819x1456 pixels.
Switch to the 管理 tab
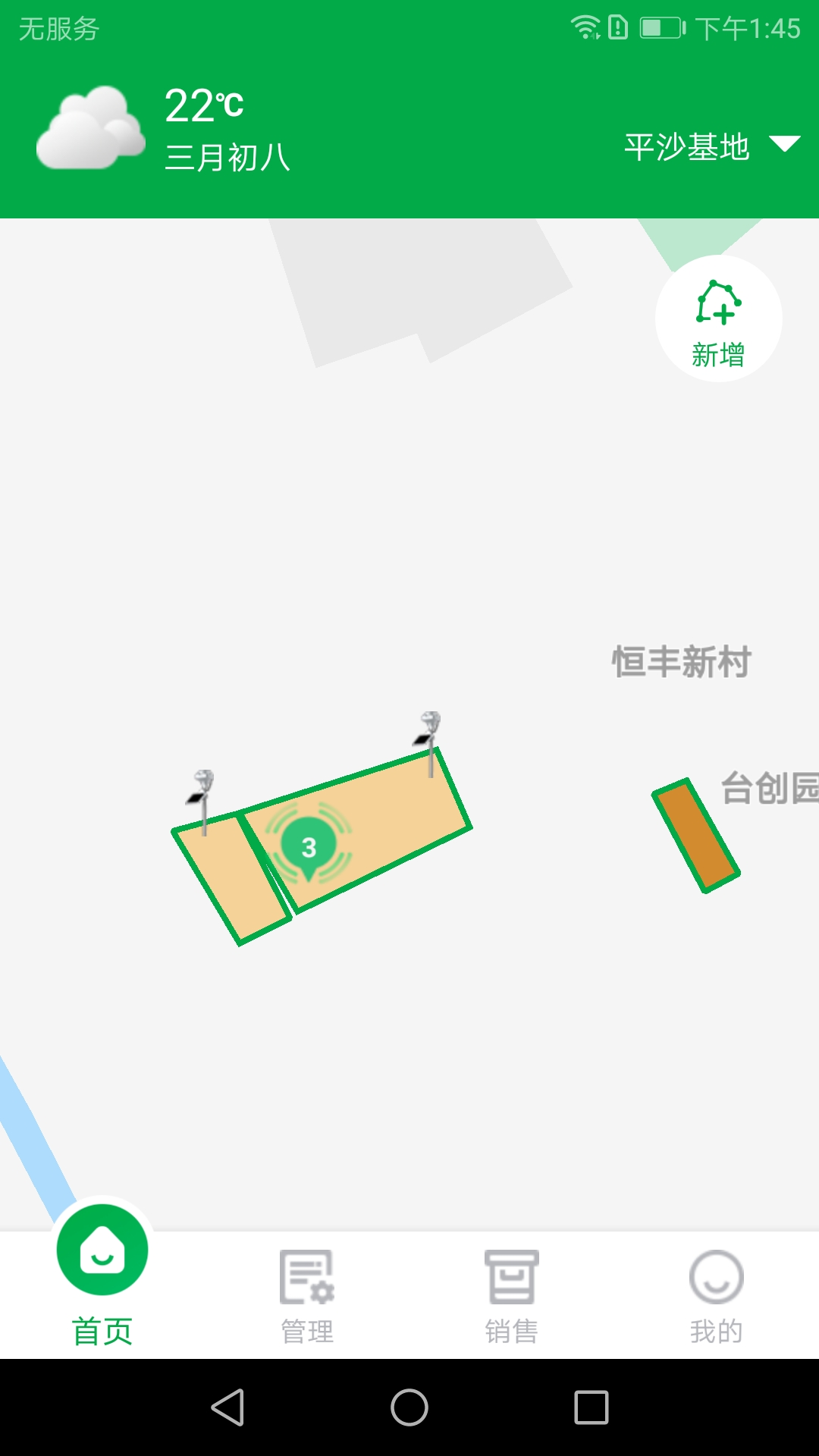click(x=307, y=1297)
